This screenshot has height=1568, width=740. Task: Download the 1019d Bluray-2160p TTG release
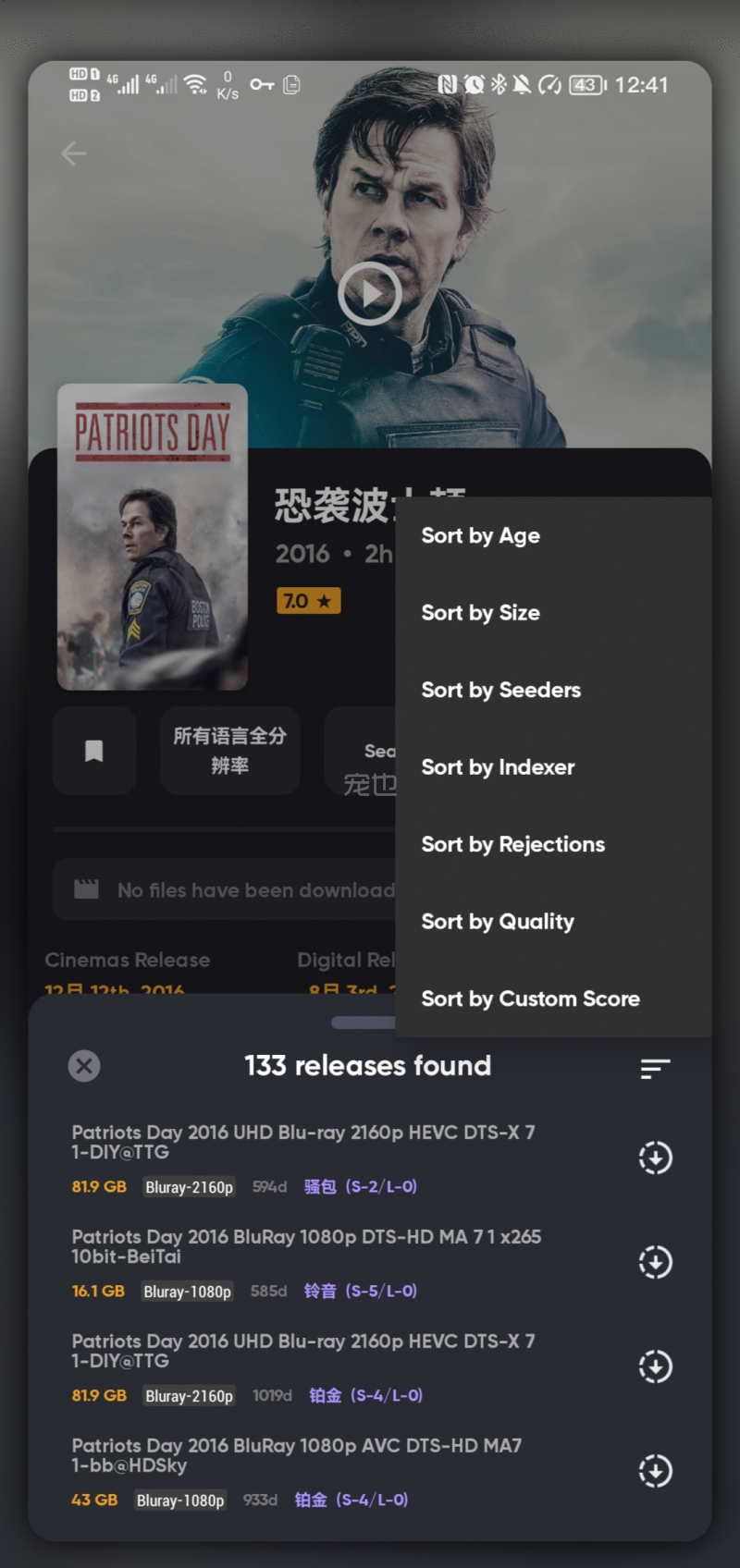coord(655,1366)
